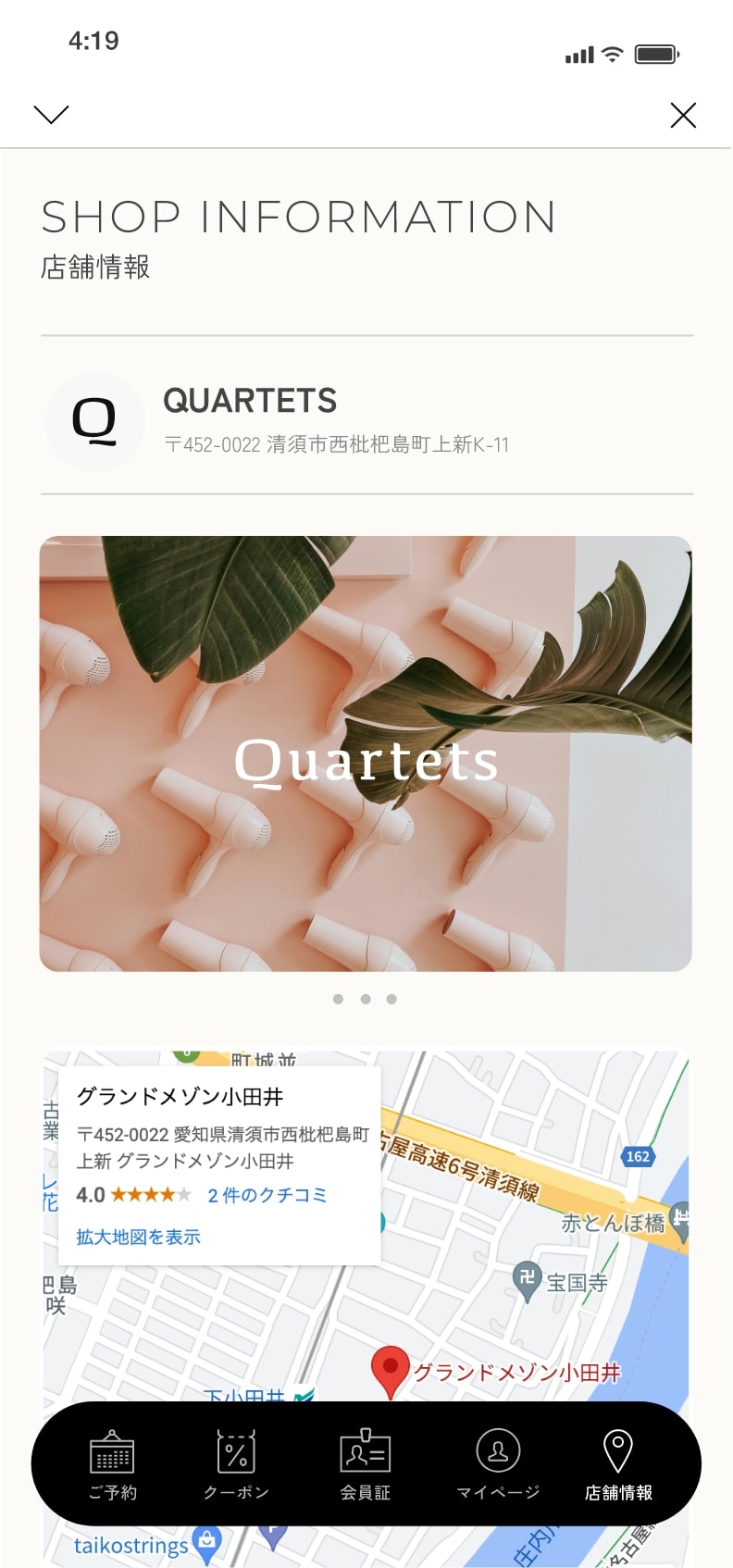This screenshot has width=733, height=1568.
Task: Open the ご予約 reservation tab
Action: point(112,1464)
